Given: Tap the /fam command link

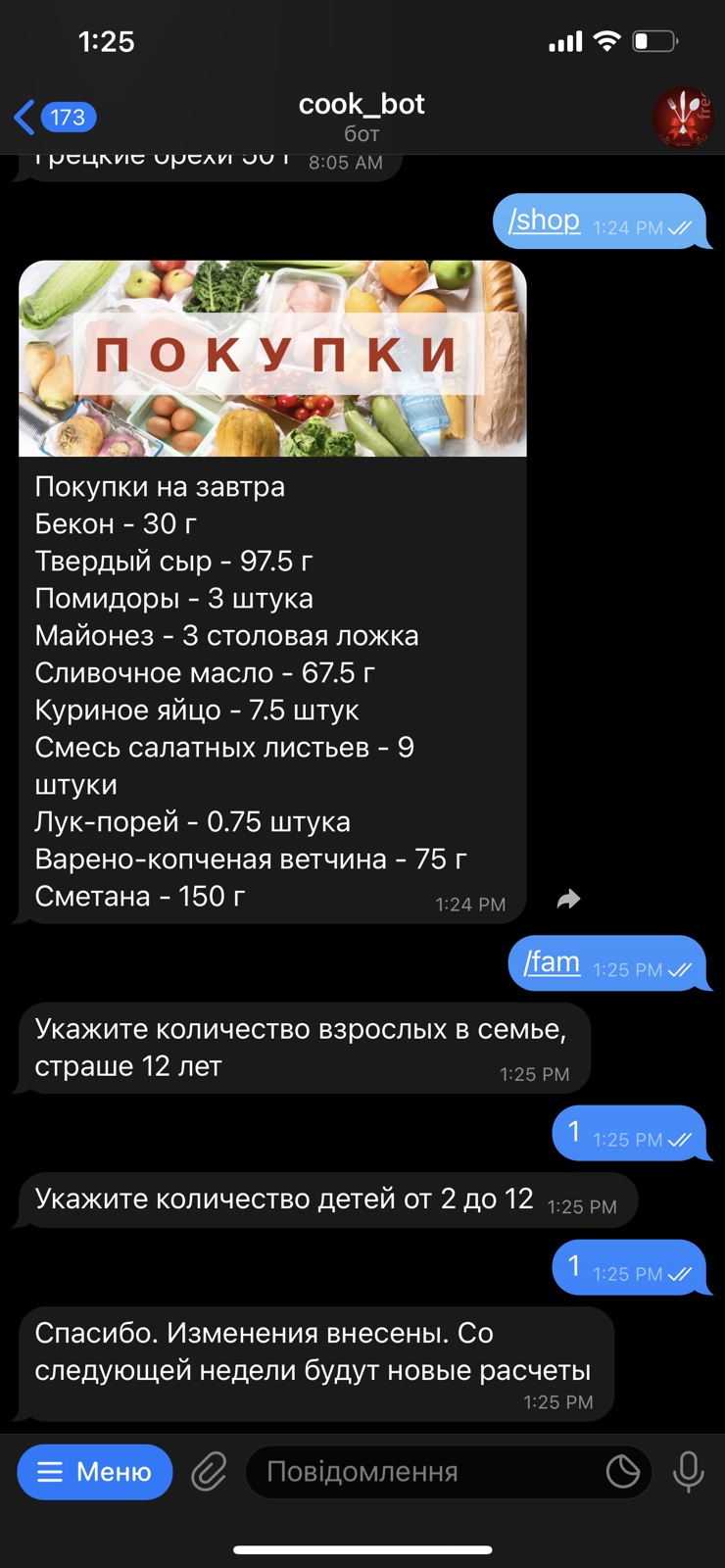Looking at the screenshot, I should click(552, 963).
